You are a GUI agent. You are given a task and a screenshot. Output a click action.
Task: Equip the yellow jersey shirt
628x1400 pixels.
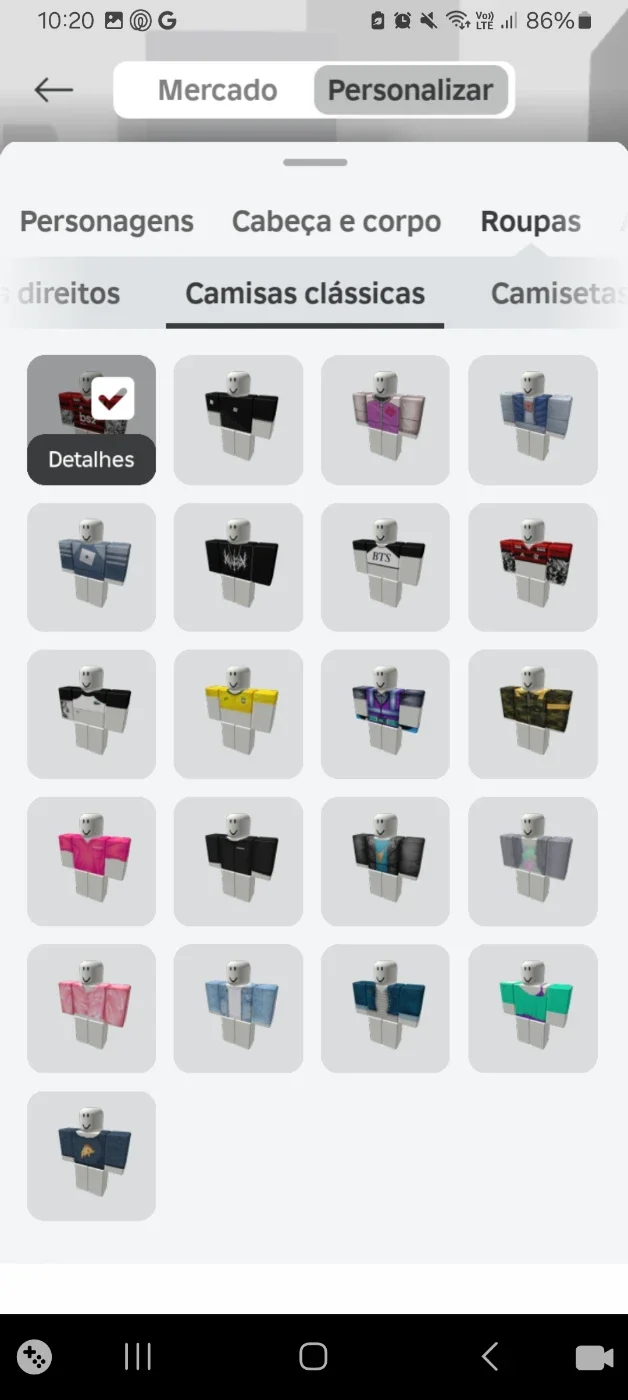[238, 714]
